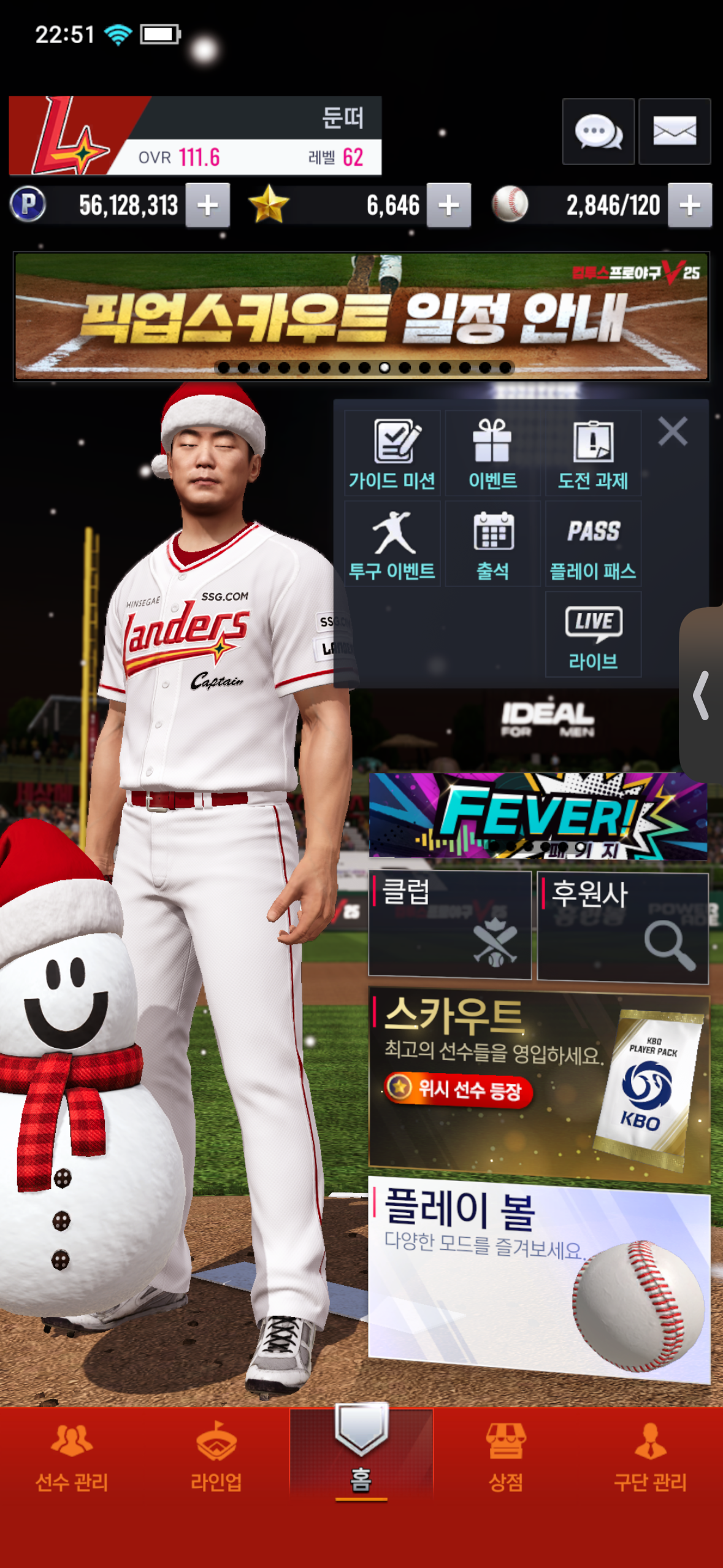Open the 클럽 card

pyautogui.click(x=449, y=924)
